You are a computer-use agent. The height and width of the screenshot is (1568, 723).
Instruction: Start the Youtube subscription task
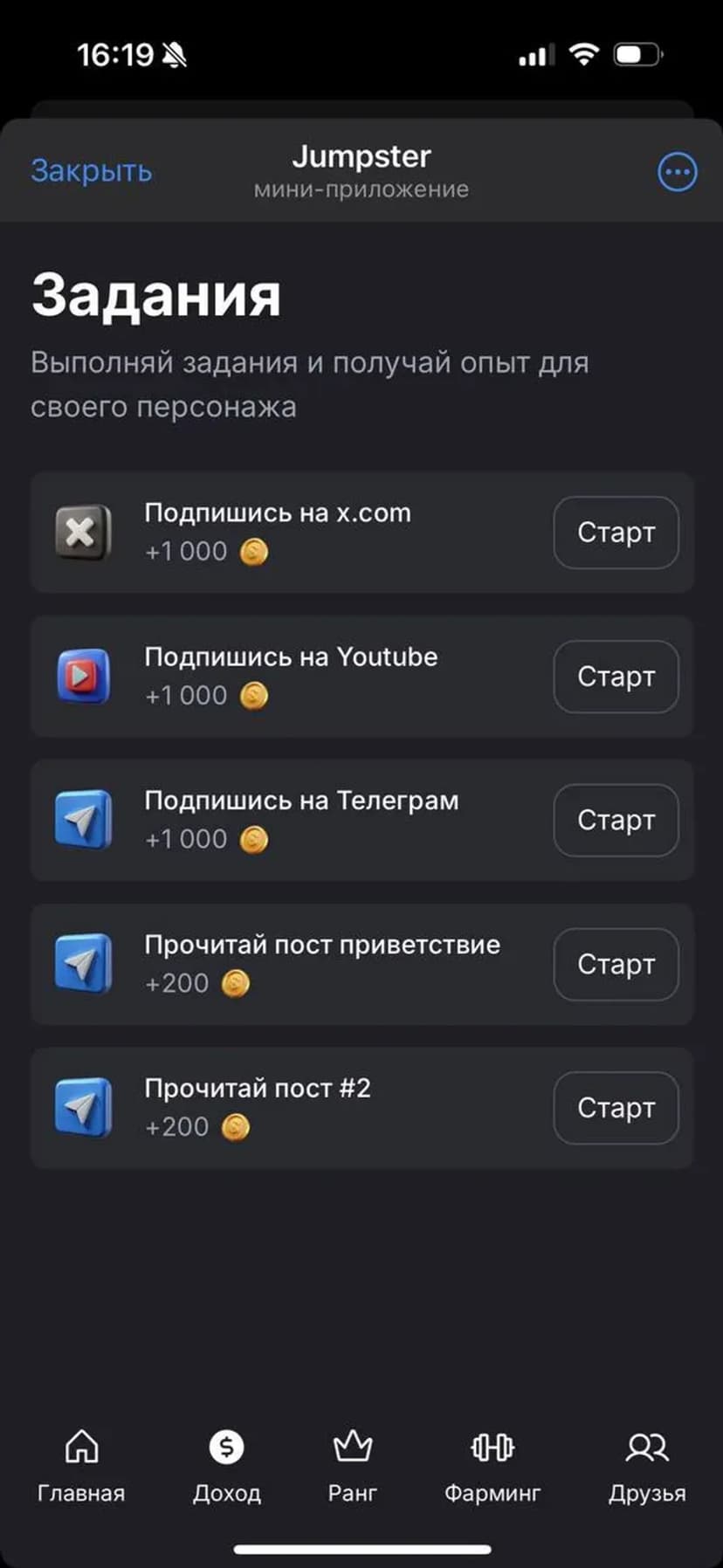pos(616,677)
